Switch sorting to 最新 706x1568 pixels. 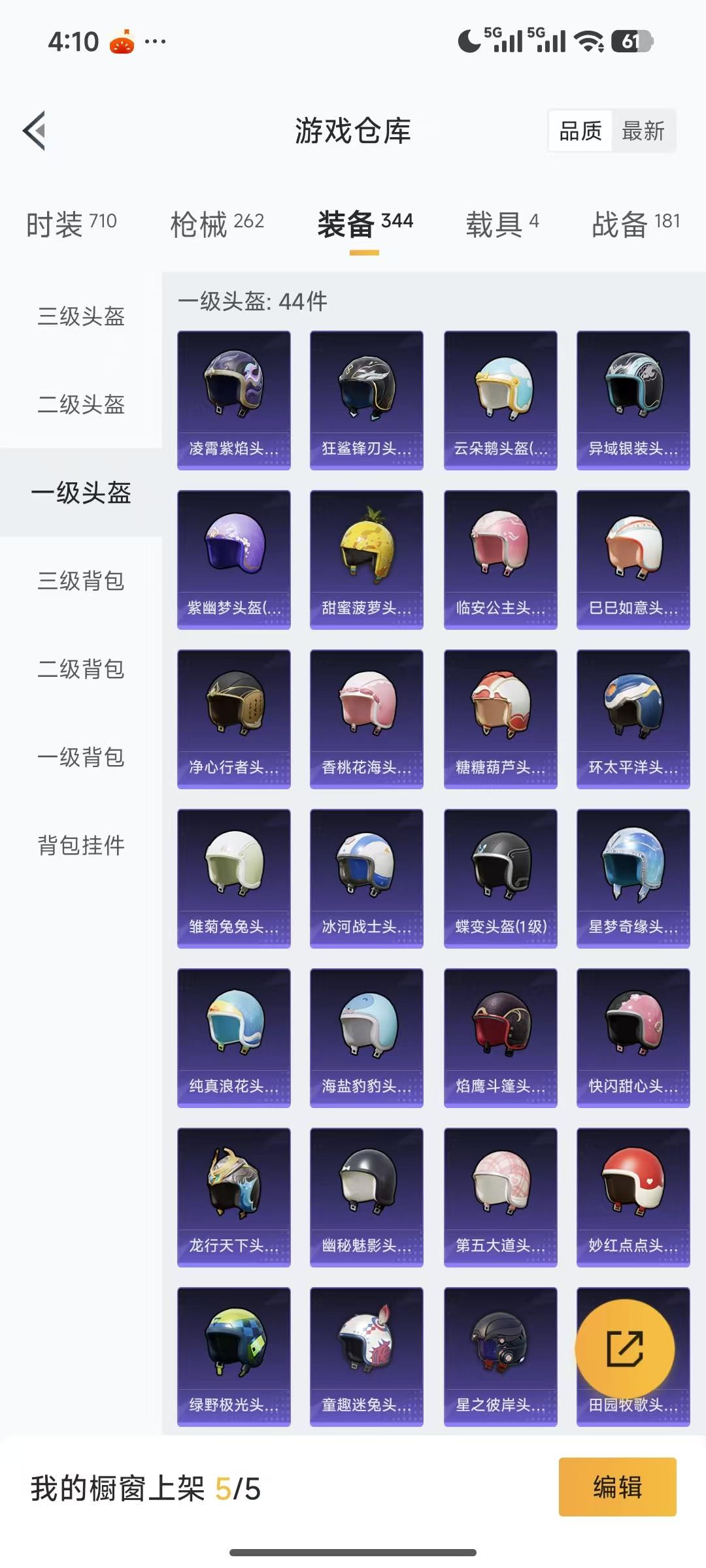(x=644, y=131)
